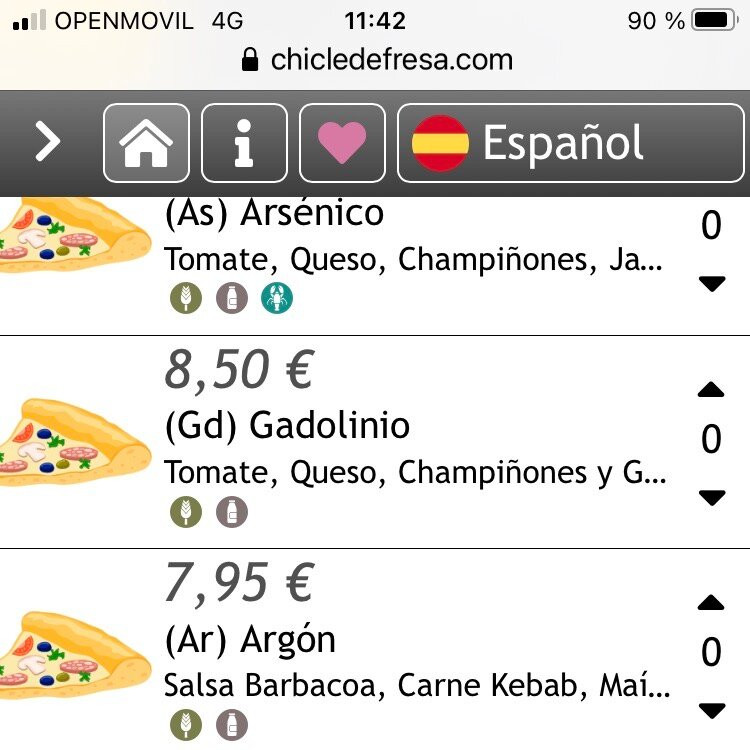This screenshot has width=750, height=750.
Task: Decrease quantity of Argón pizza
Action: tap(711, 711)
